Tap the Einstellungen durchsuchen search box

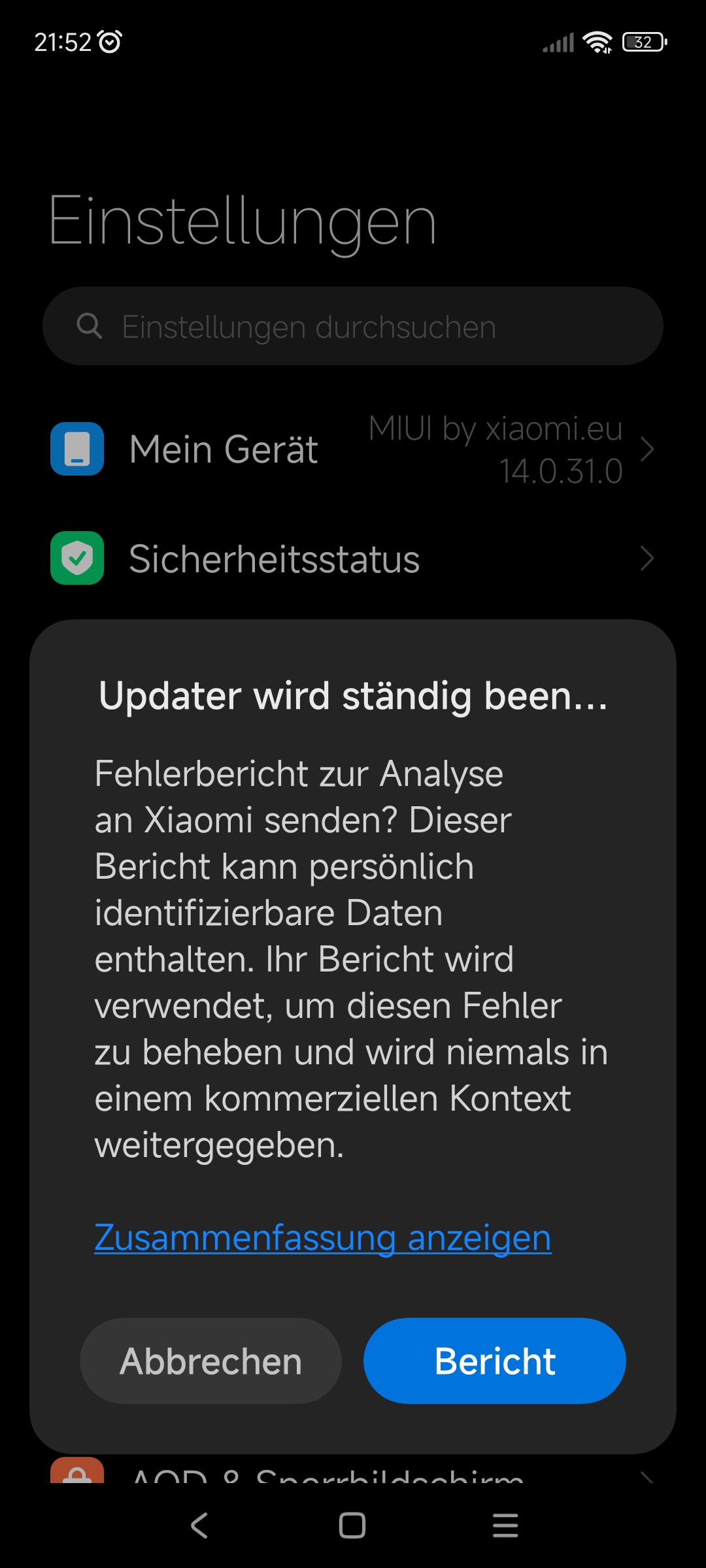pos(353,326)
